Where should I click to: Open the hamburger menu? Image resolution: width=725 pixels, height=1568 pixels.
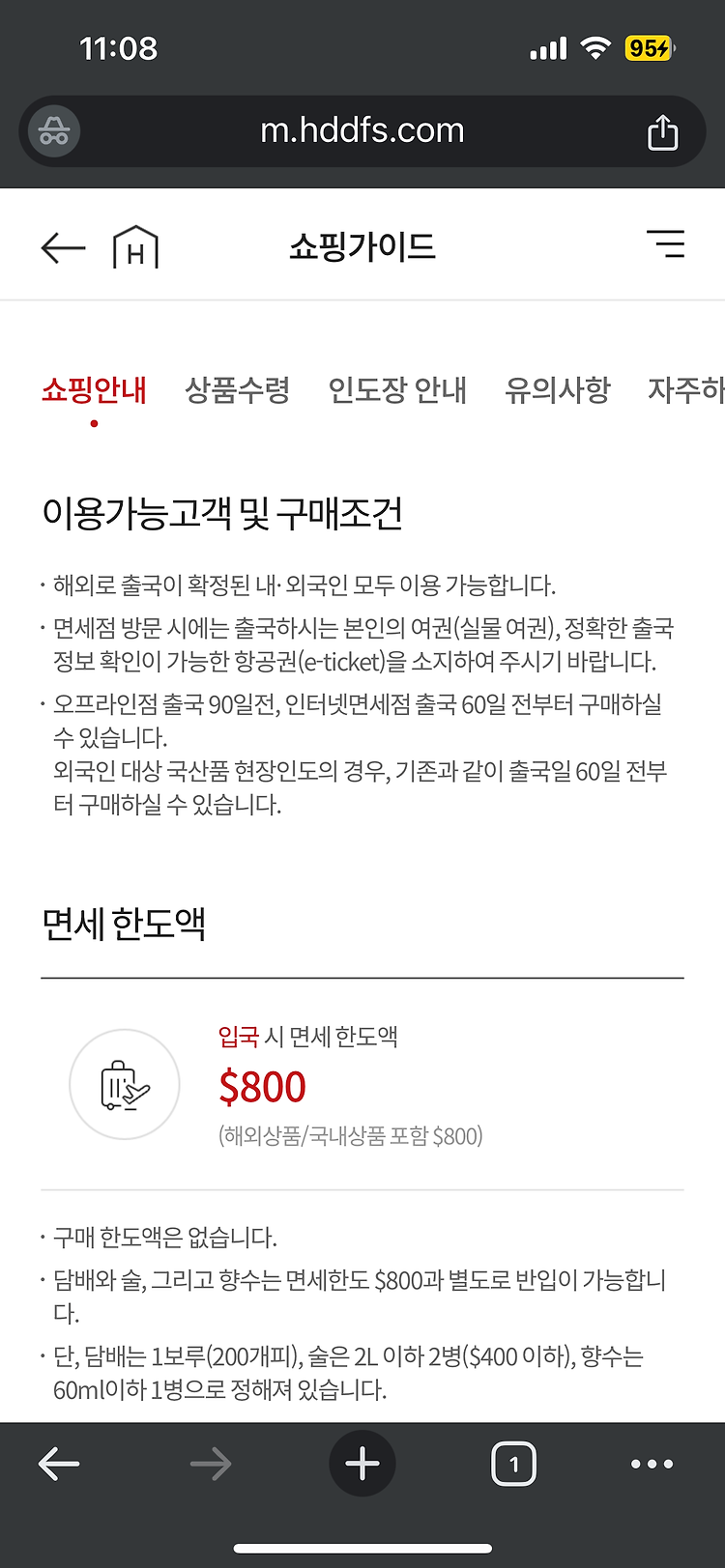[666, 244]
